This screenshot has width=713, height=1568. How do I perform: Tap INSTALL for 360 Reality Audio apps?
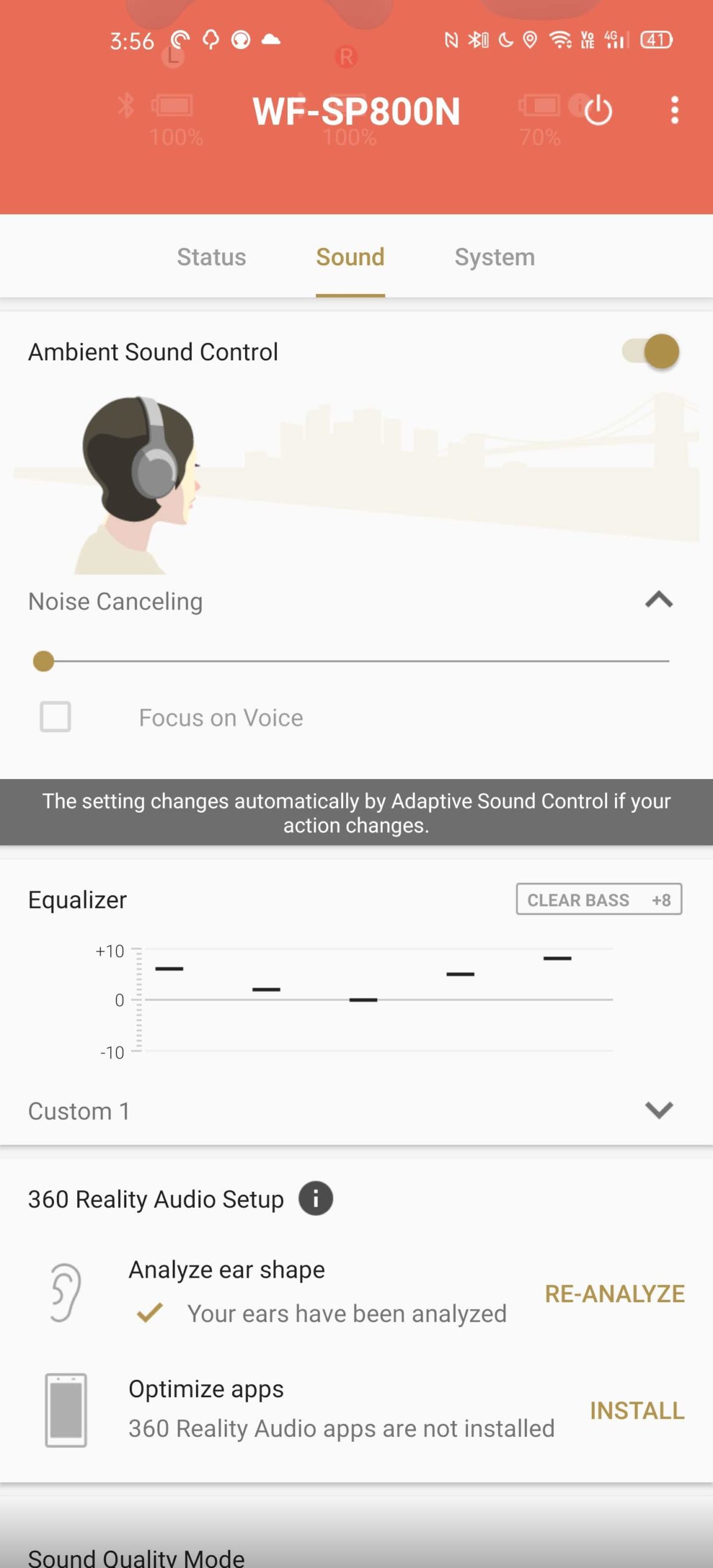637,1410
